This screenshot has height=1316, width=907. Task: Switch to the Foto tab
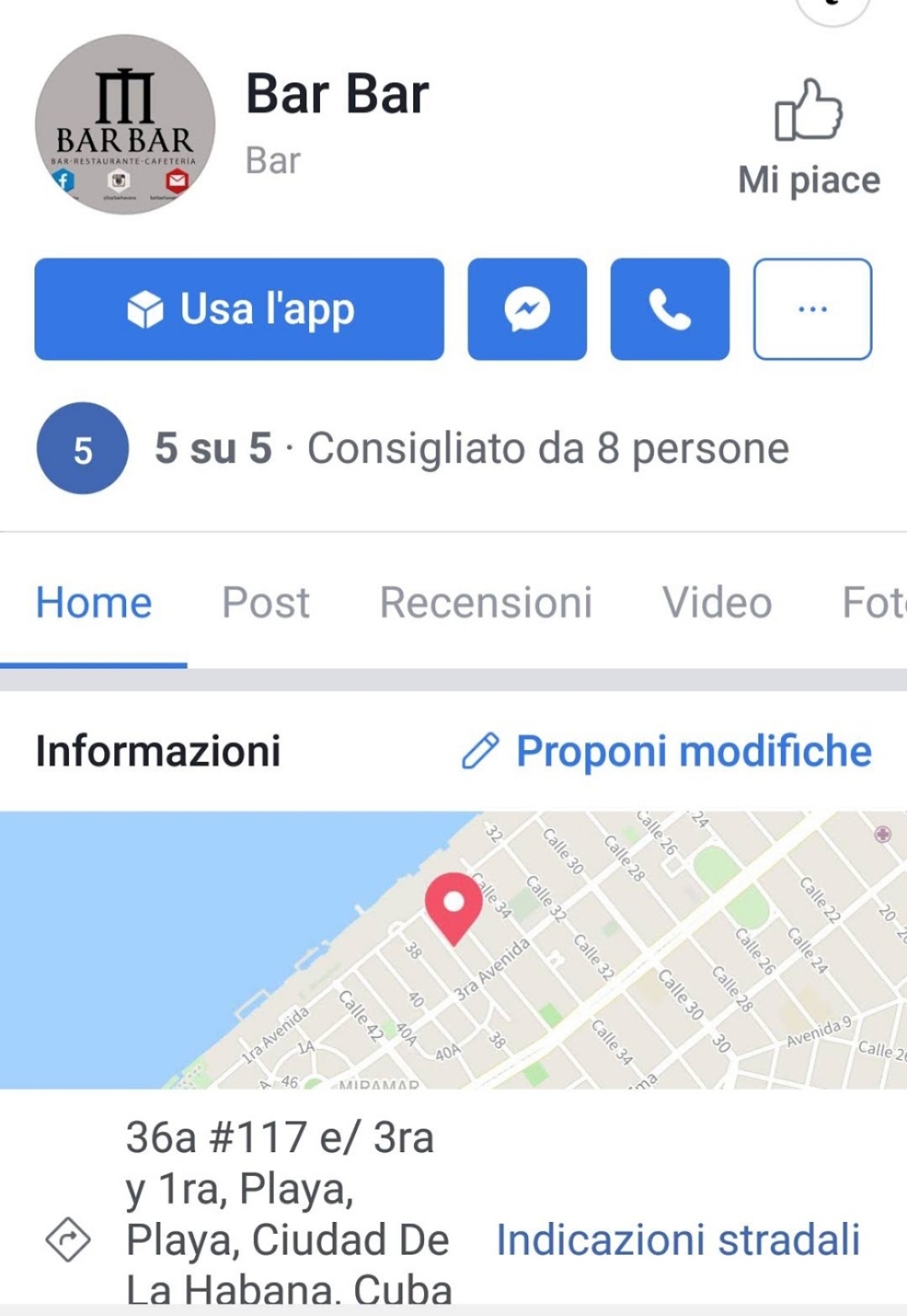coord(873,603)
